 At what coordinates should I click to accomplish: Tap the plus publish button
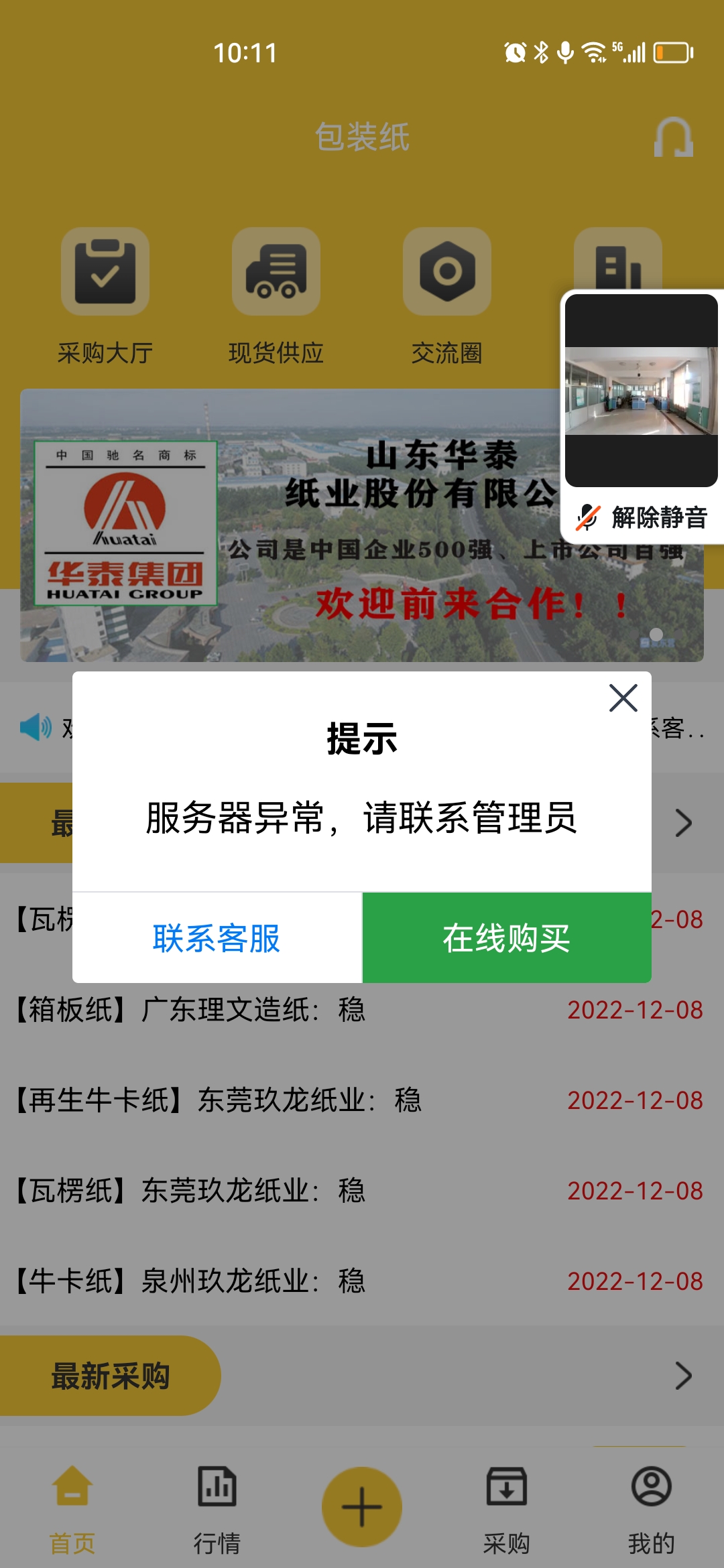point(362,1507)
